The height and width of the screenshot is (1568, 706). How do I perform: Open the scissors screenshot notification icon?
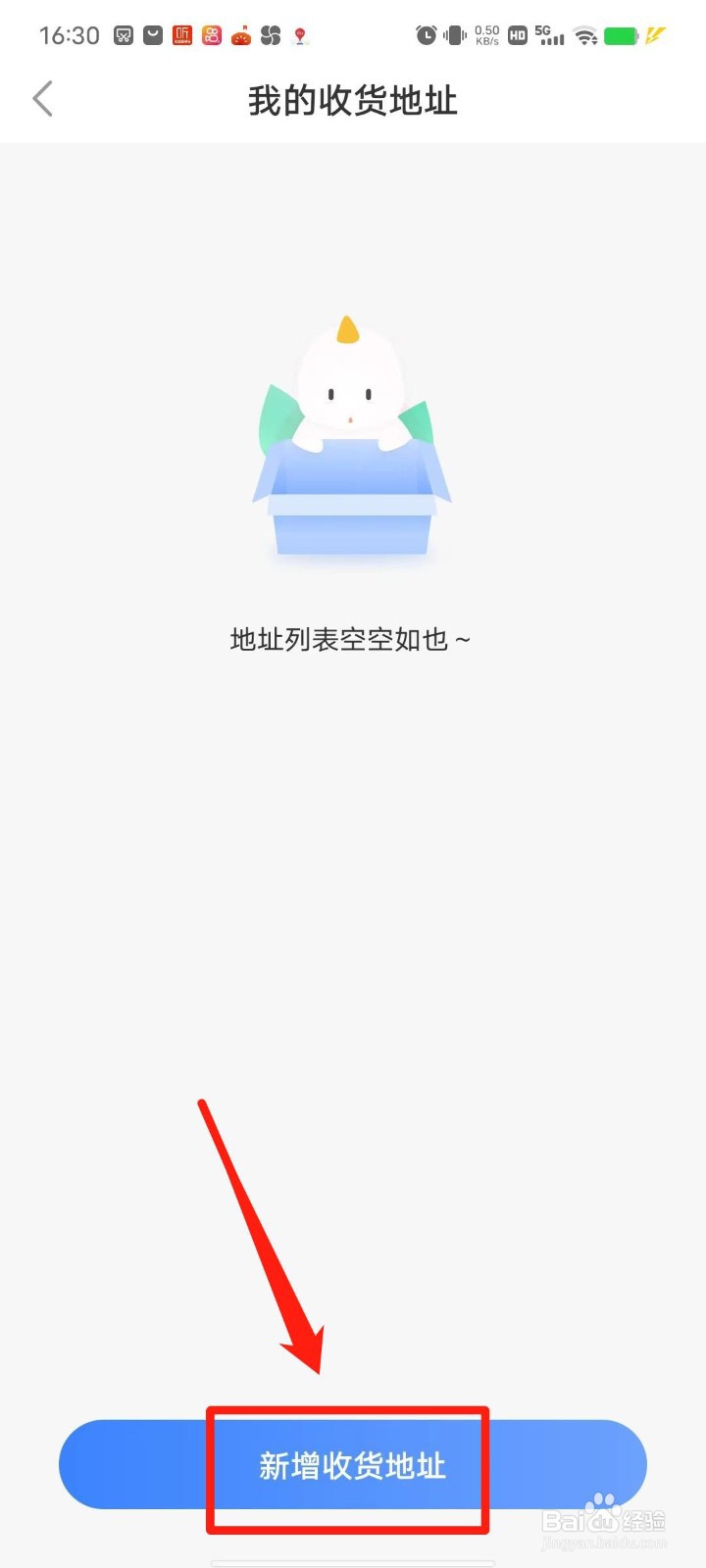click(123, 35)
